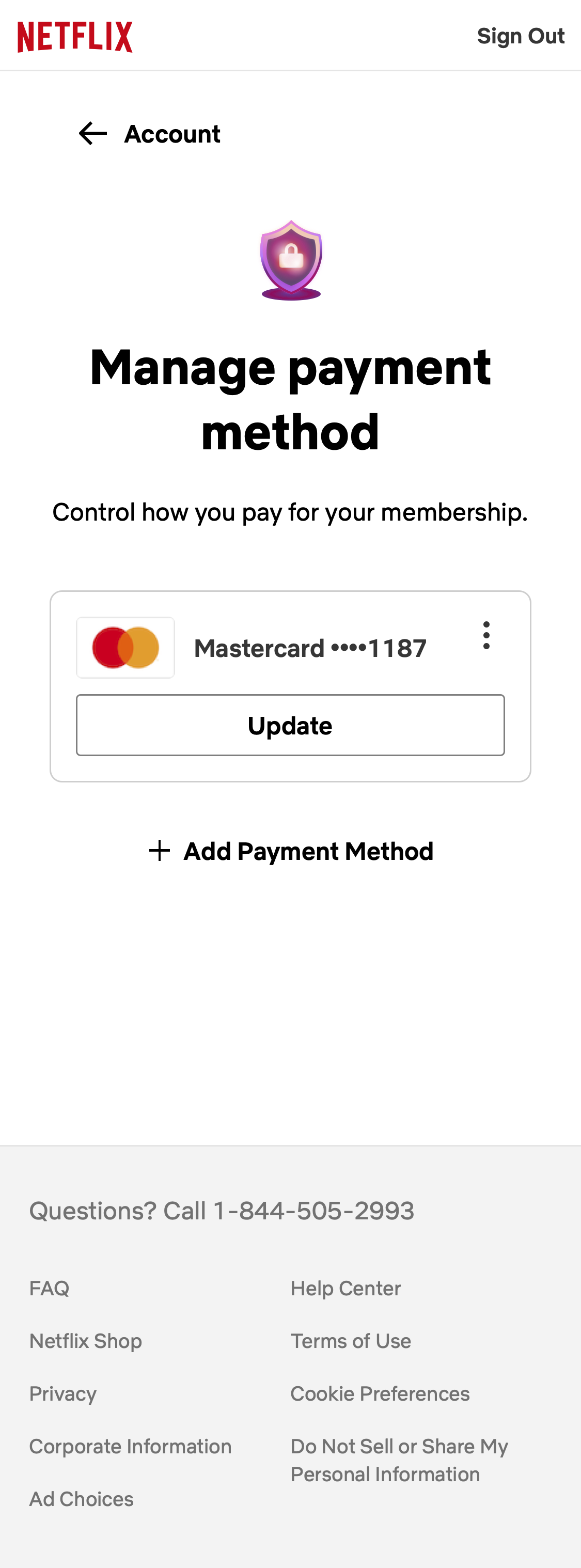Click the back arrow to Account
Image resolution: width=581 pixels, height=1568 pixels.
92,133
